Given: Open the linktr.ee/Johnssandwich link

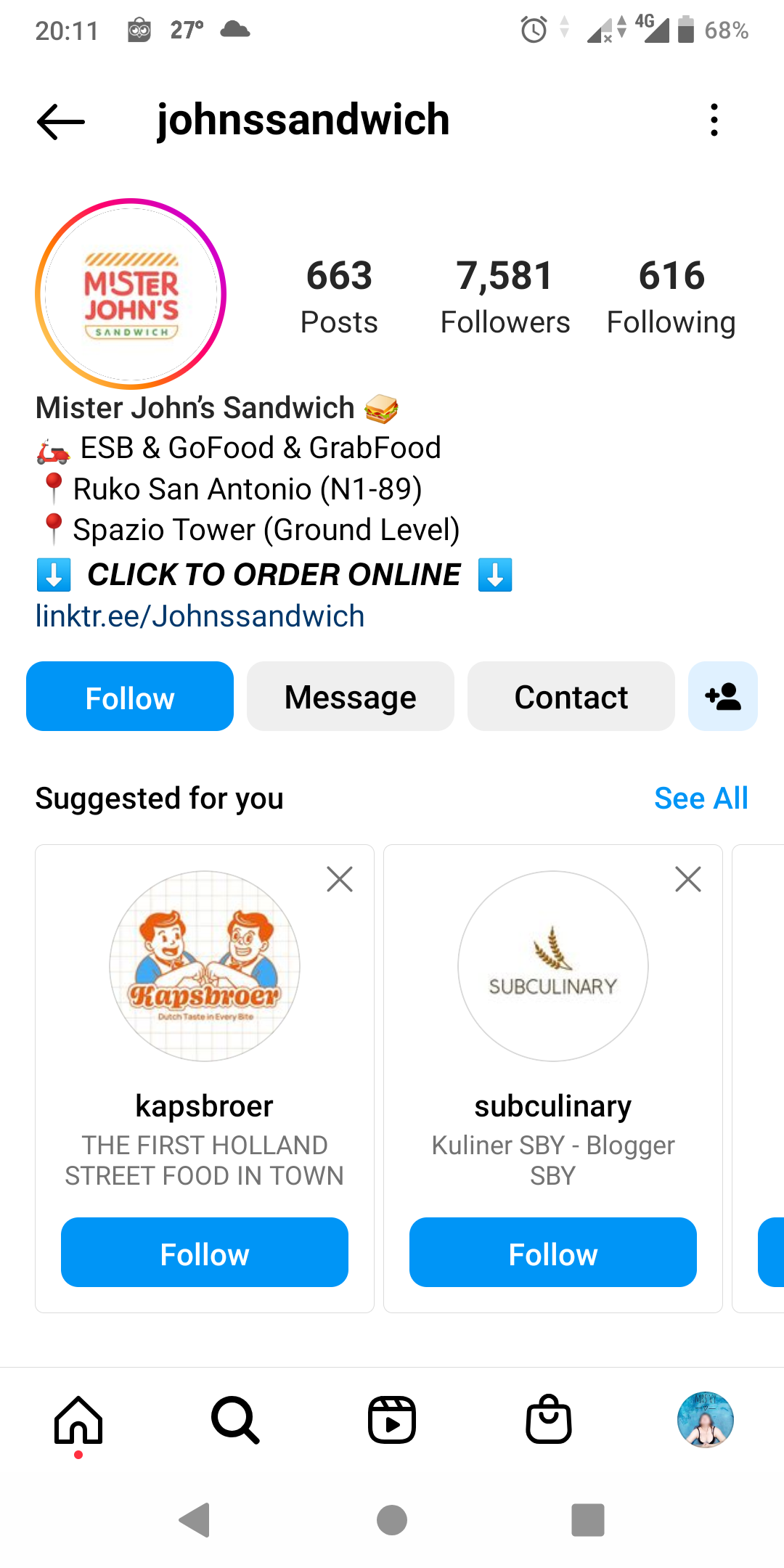Looking at the screenshot, I should 200,616.
